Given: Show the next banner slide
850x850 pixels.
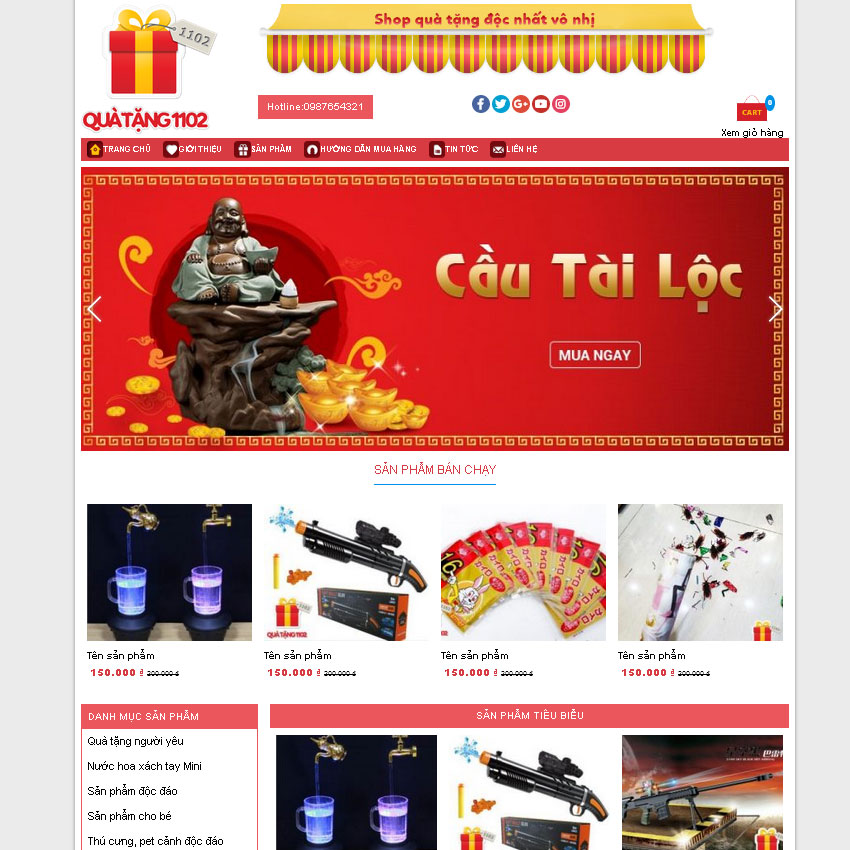Looking at the screenshot, I should click(774, 309).
